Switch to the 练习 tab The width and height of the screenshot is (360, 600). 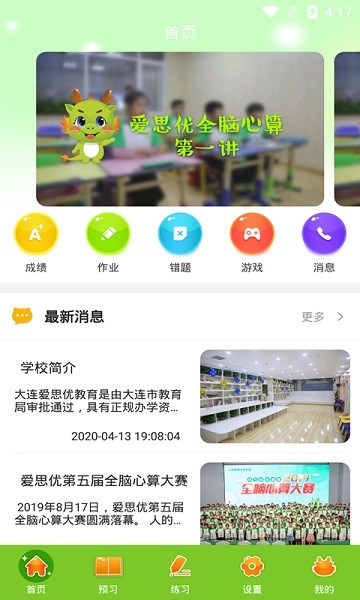click(x=180, y=573)
